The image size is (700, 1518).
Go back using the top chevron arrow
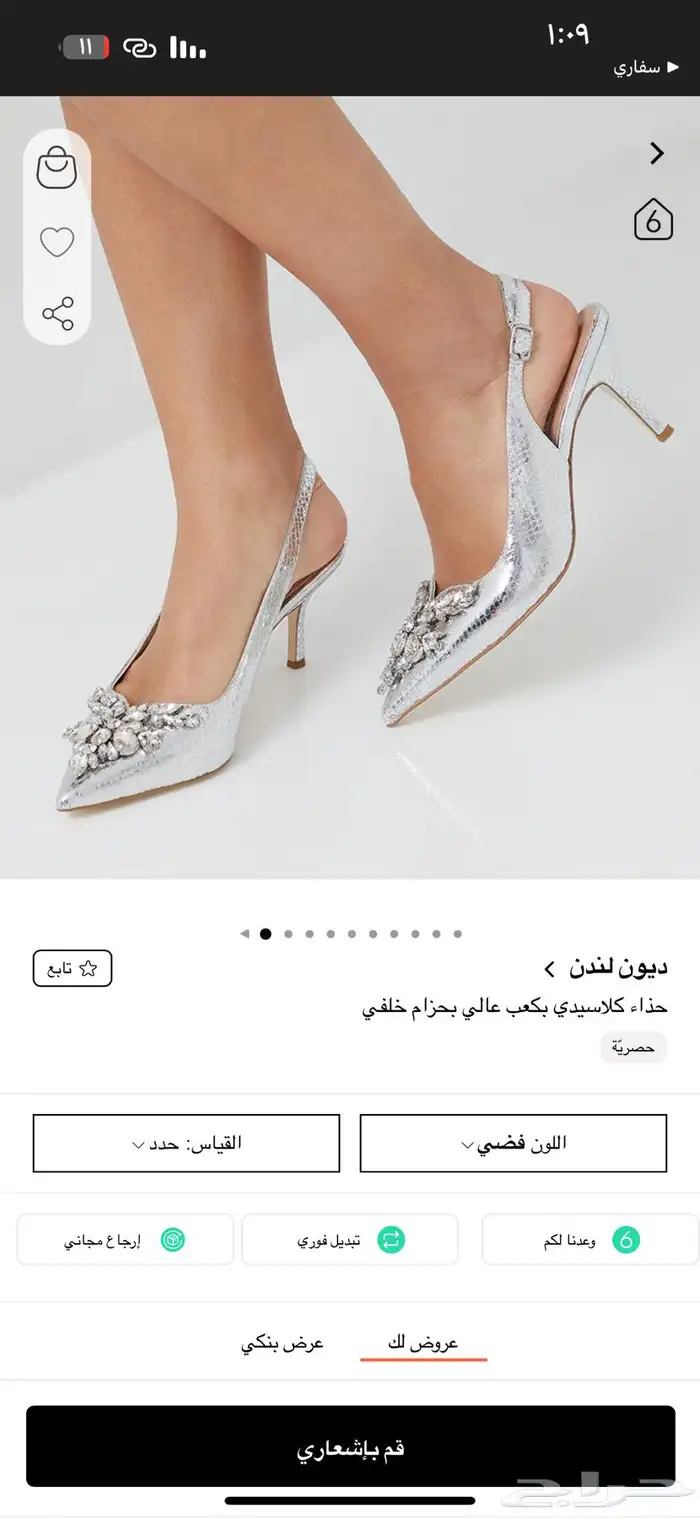(x=657, y=153)
